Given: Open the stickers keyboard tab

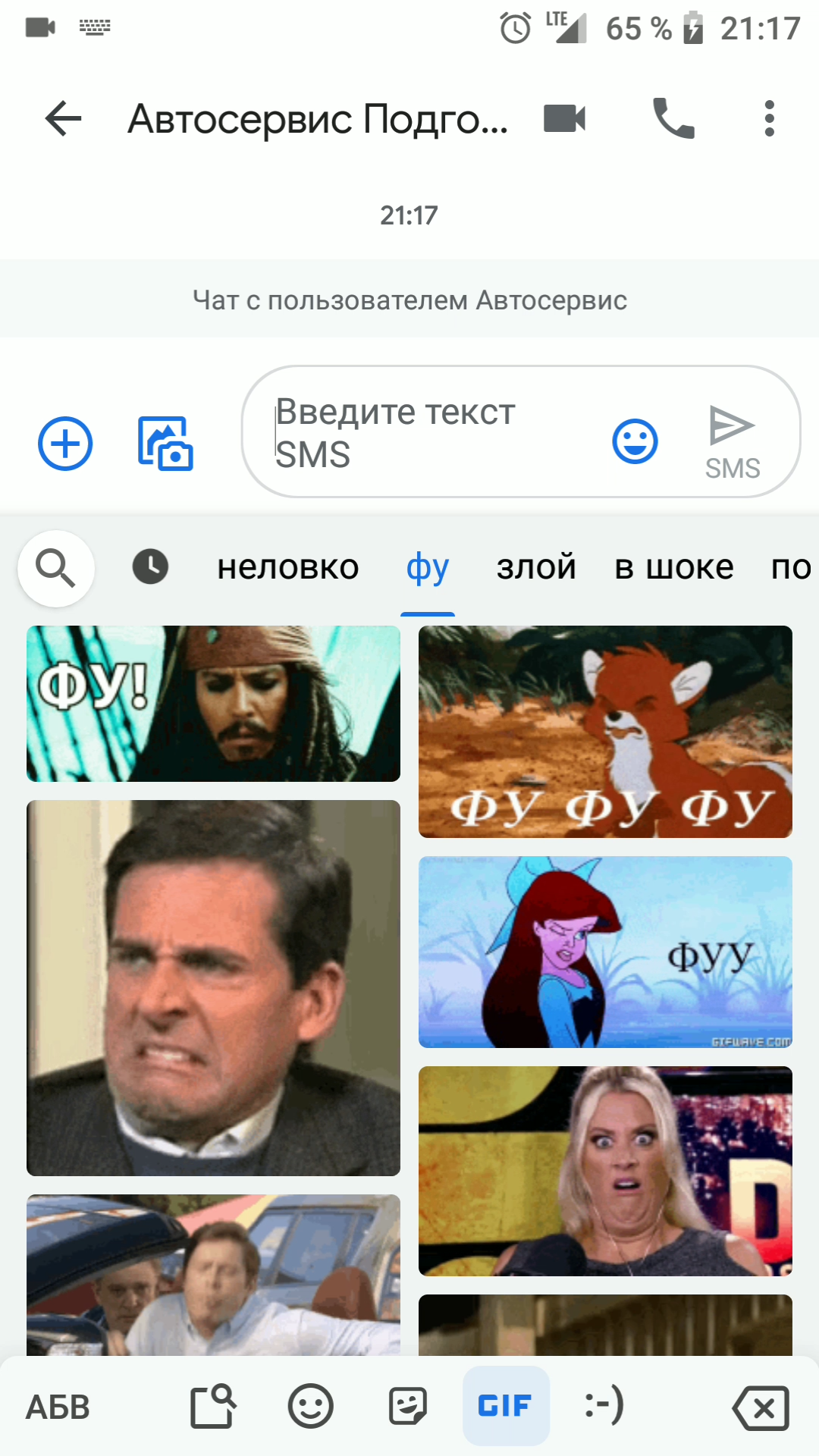Looking at the screenshot, I should pyautogui.click(x=408, y=1407).
